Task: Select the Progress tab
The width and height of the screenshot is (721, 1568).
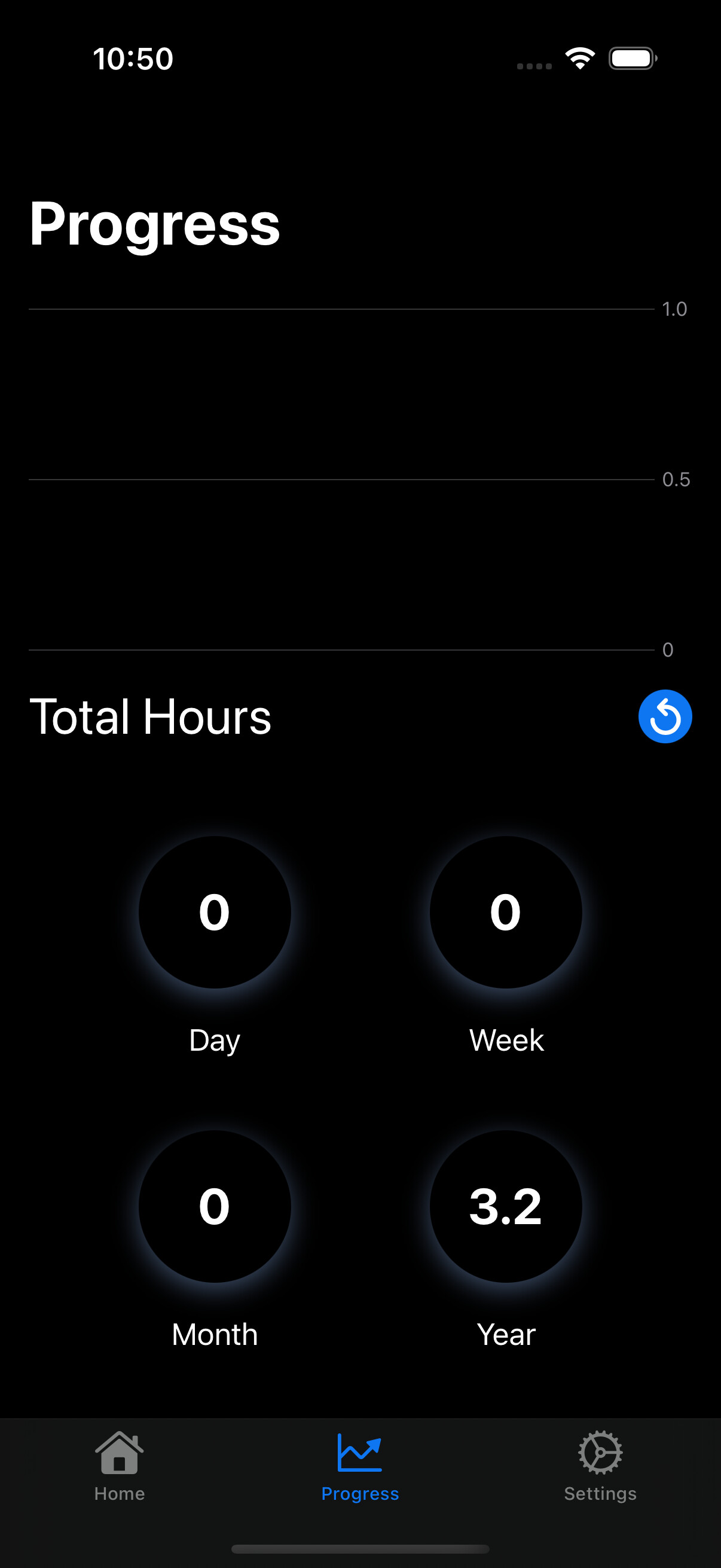Action: point(360,1467)
